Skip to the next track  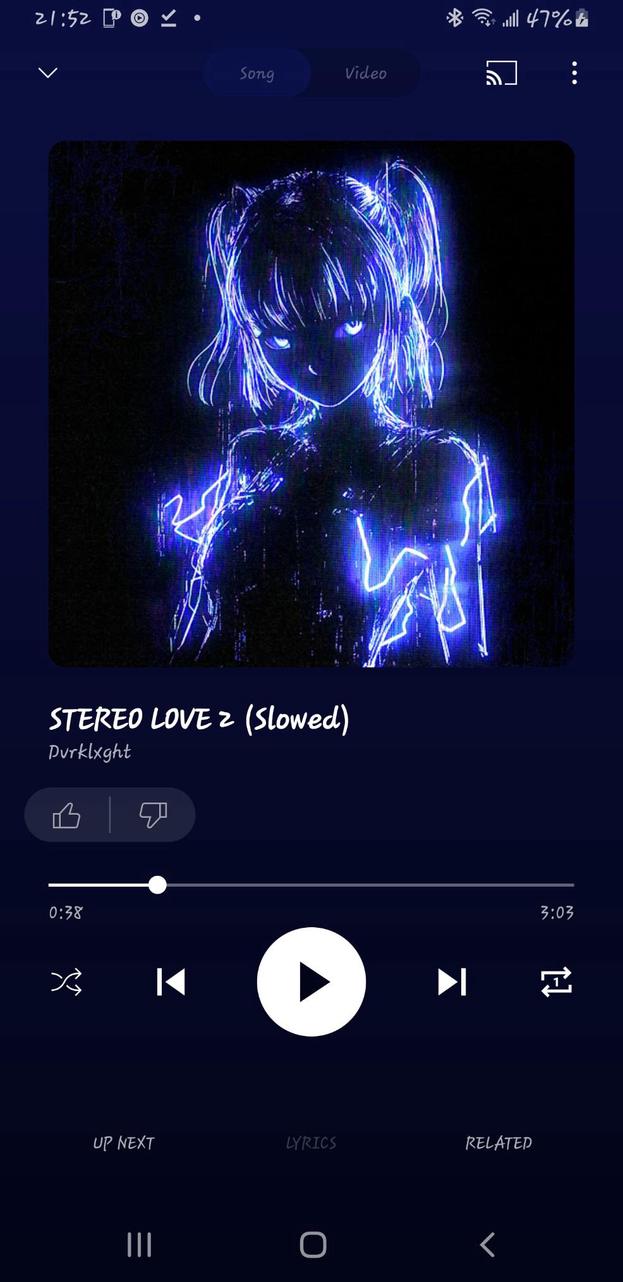click(452, 982)
